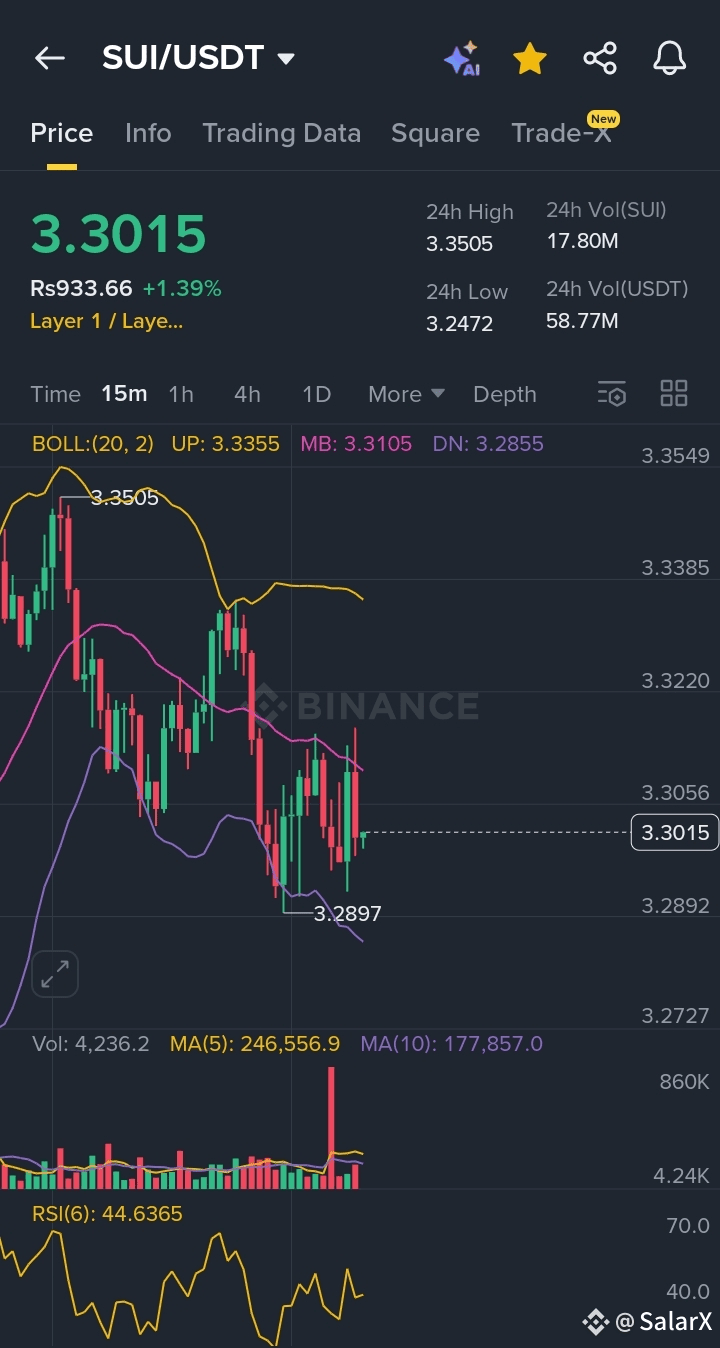The width and height of the screenshot is (720, 1348).
Task: Open the price alert bell
Action: tap(670, 59)
